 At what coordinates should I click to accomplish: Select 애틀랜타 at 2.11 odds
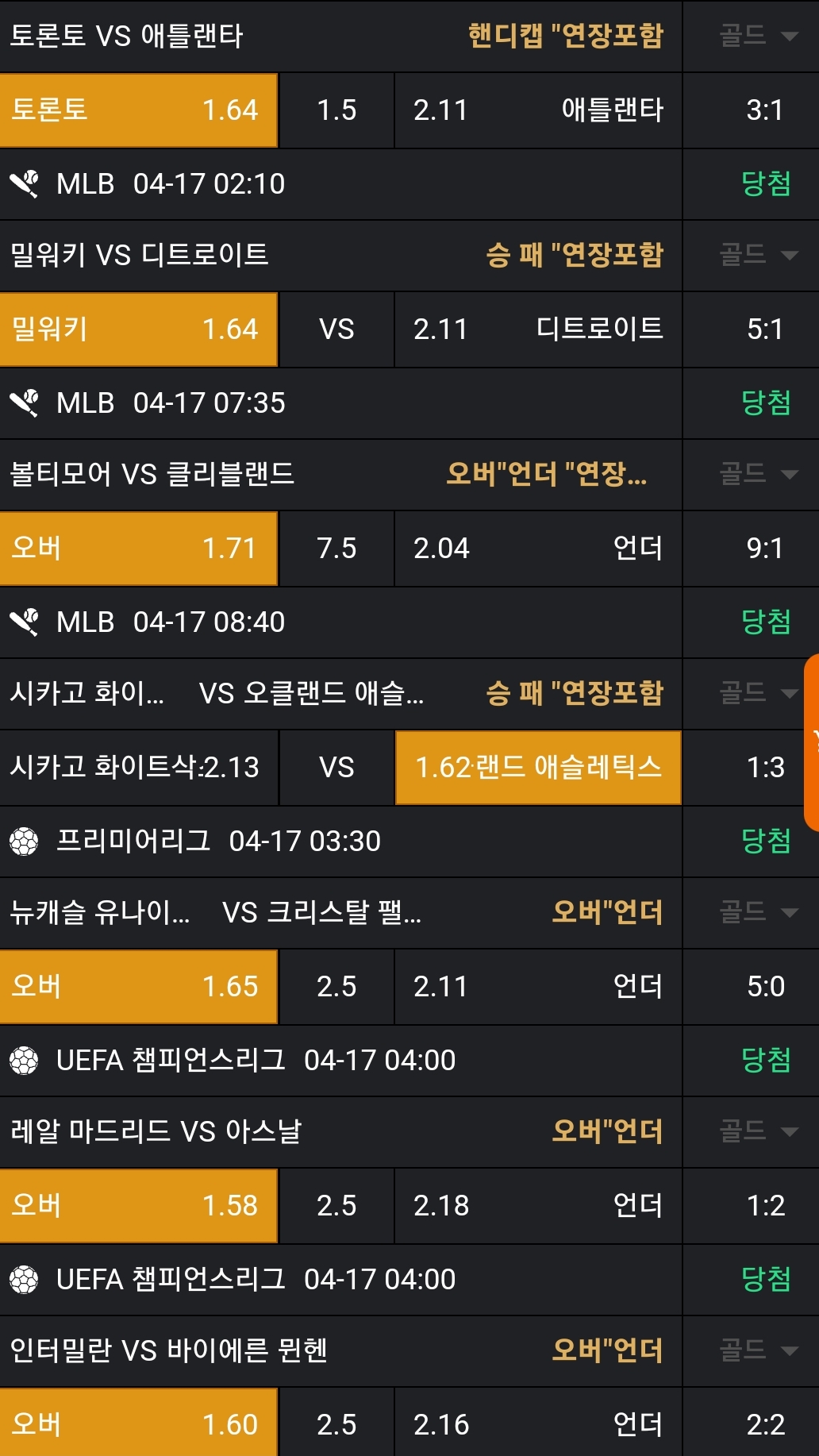[538, 110]
